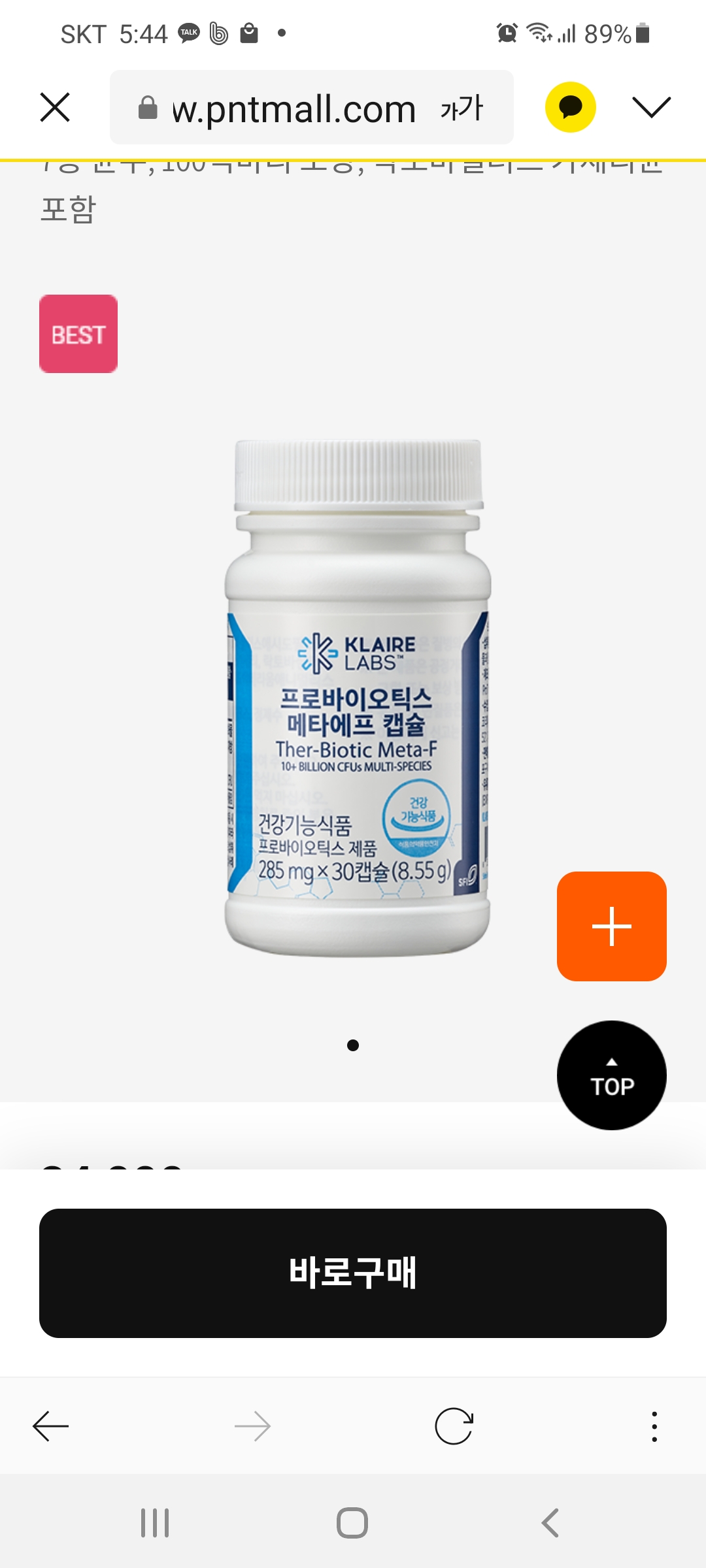Expand the down chevron menu
The width and height of the screenshot is (706, 1568).
(x=651, y=107)
